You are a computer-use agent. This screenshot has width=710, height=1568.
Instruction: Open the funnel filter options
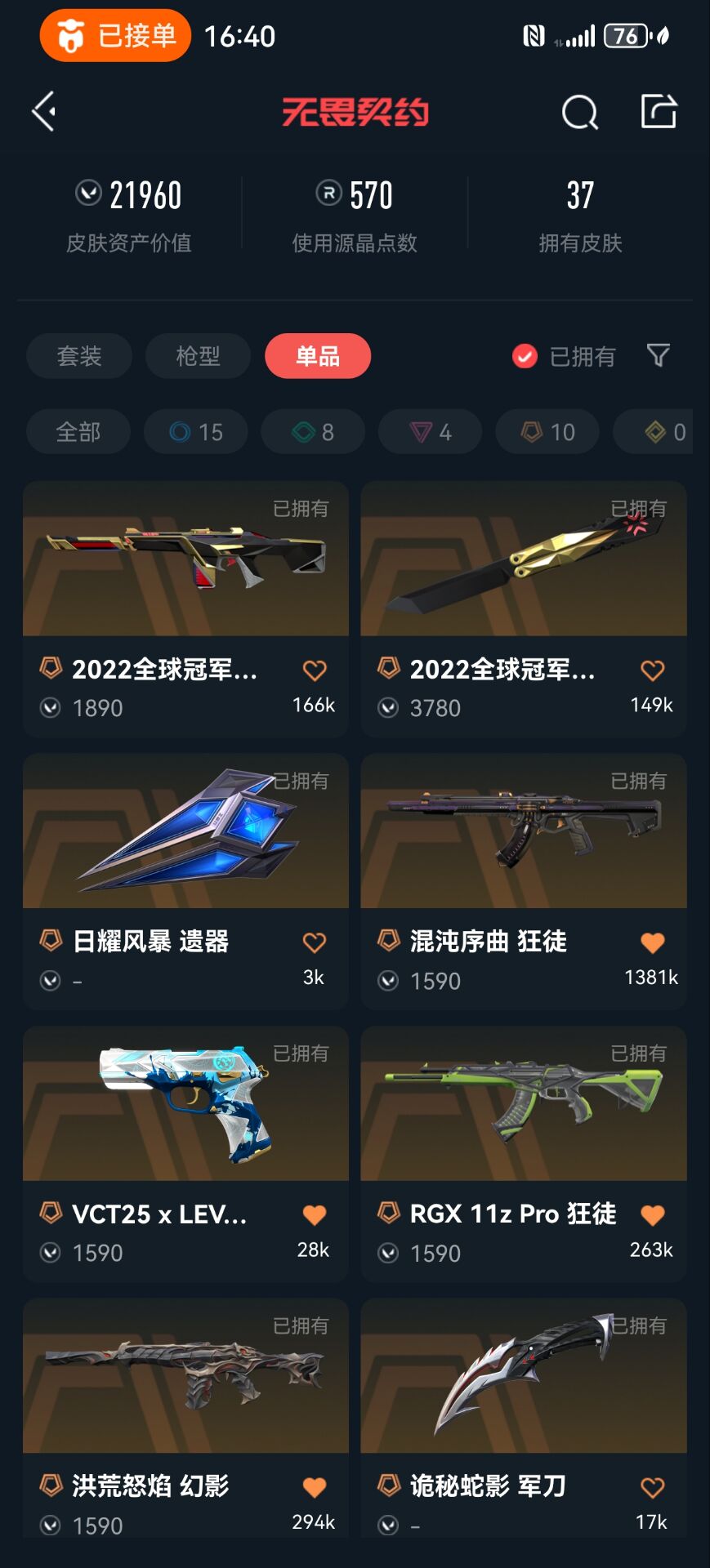(658, 355)
